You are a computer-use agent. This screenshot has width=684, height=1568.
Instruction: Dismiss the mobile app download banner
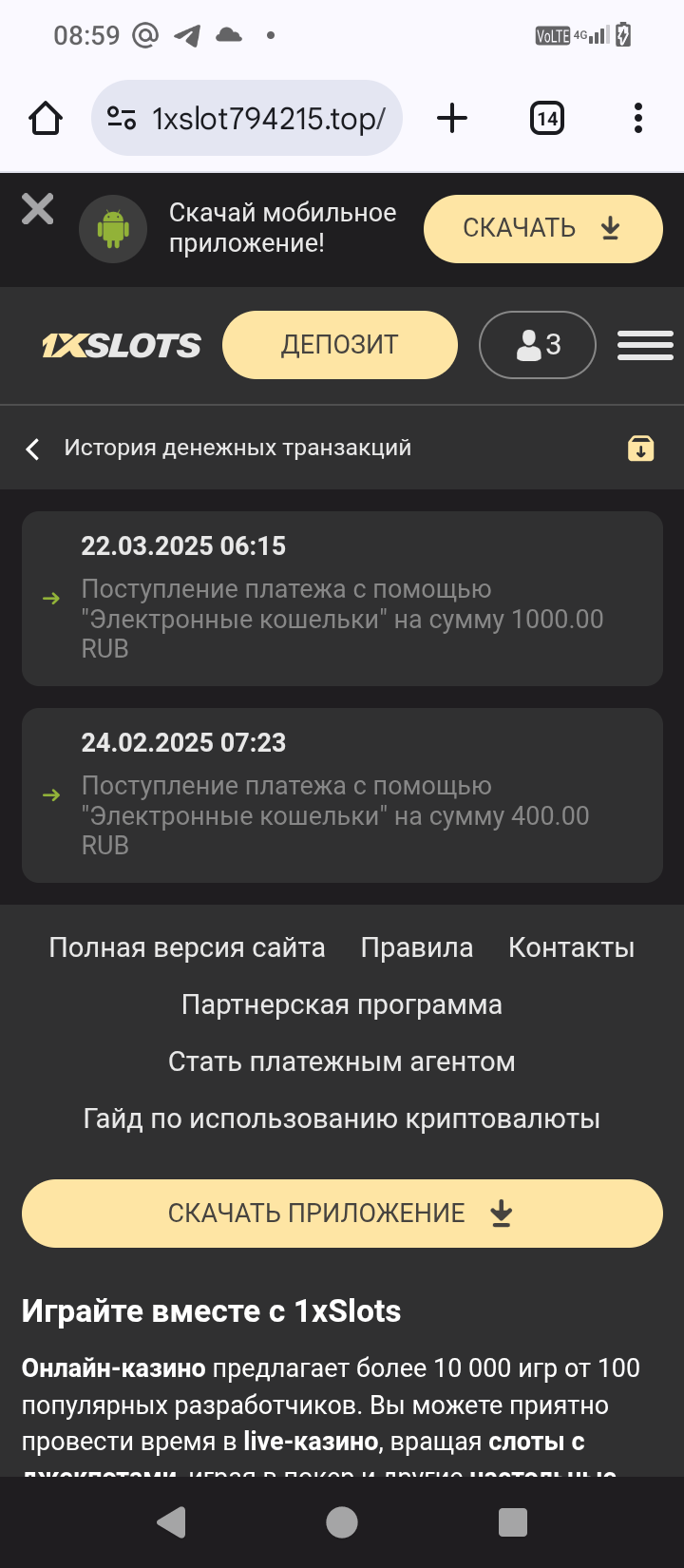(38, 209)
